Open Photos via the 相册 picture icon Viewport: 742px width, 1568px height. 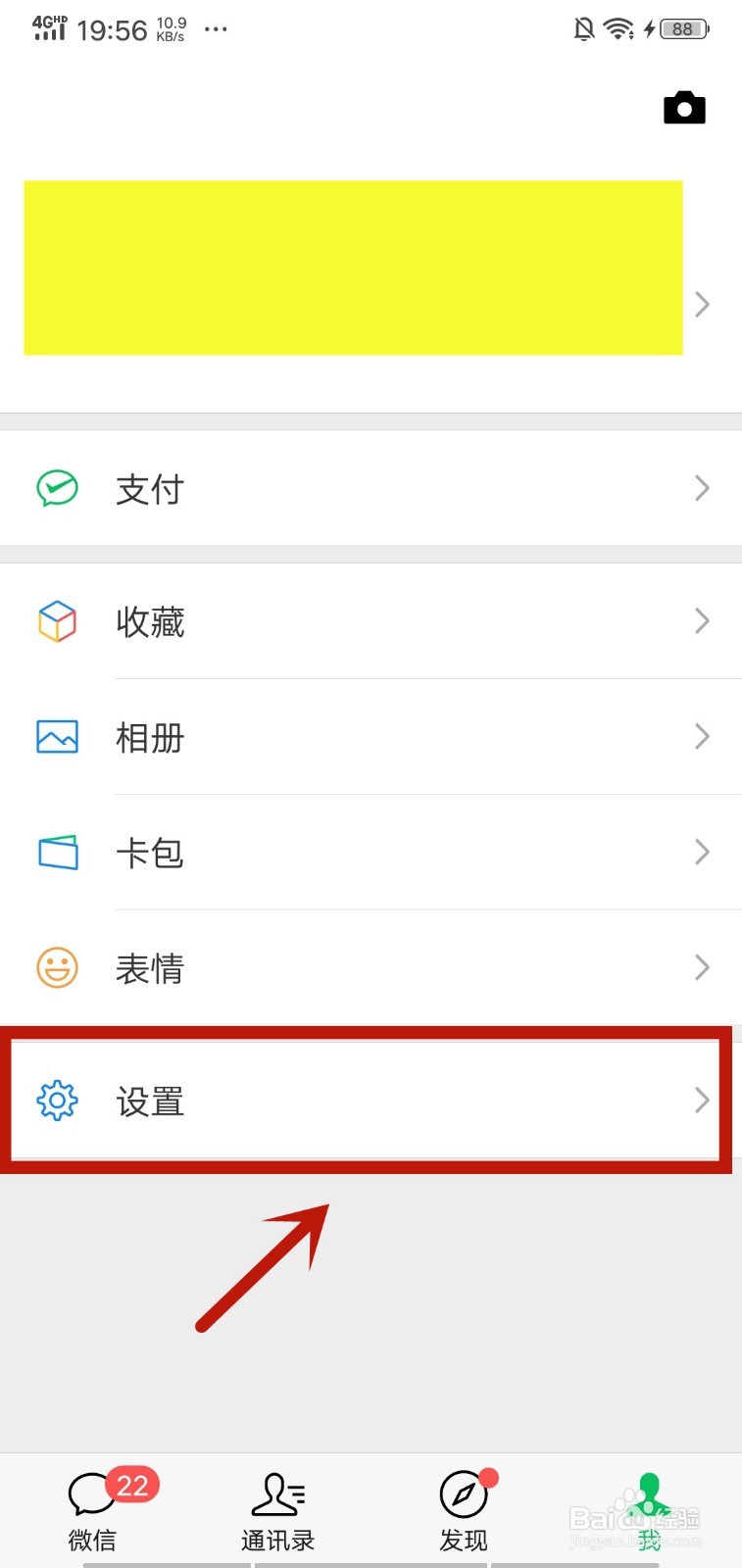click(x=57, y=737)
